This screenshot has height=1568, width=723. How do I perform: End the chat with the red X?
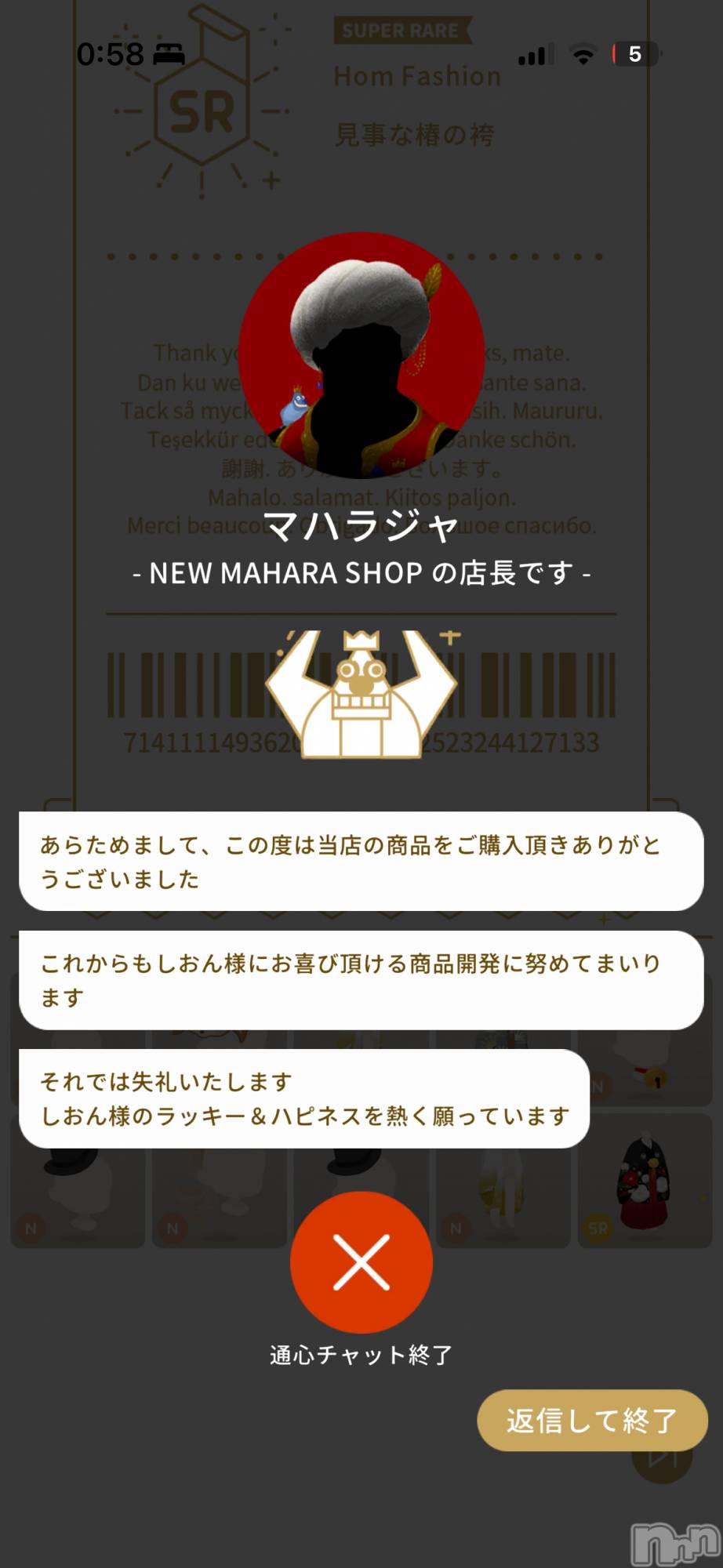[x=361, y=1261]
